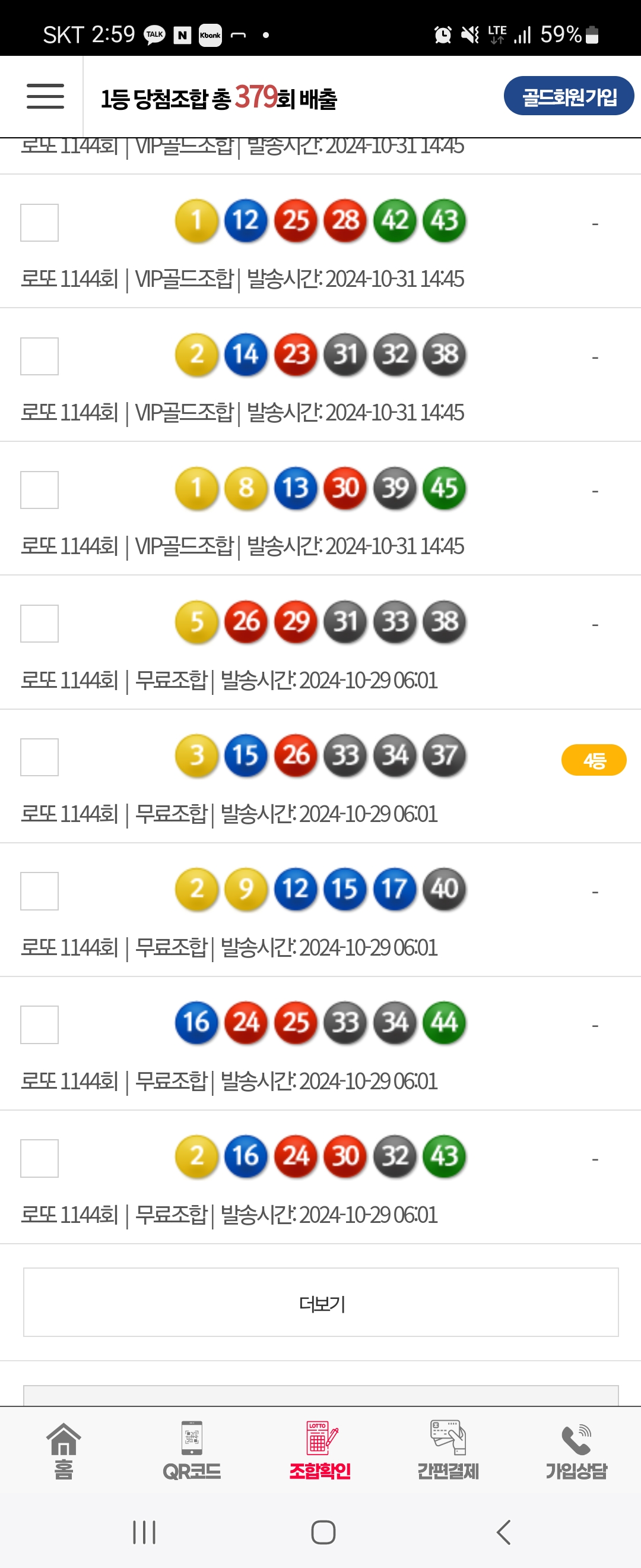Tap the 골드회원가입 button
Viewport: 641px width, 1568px height.
tap(568, 96)
